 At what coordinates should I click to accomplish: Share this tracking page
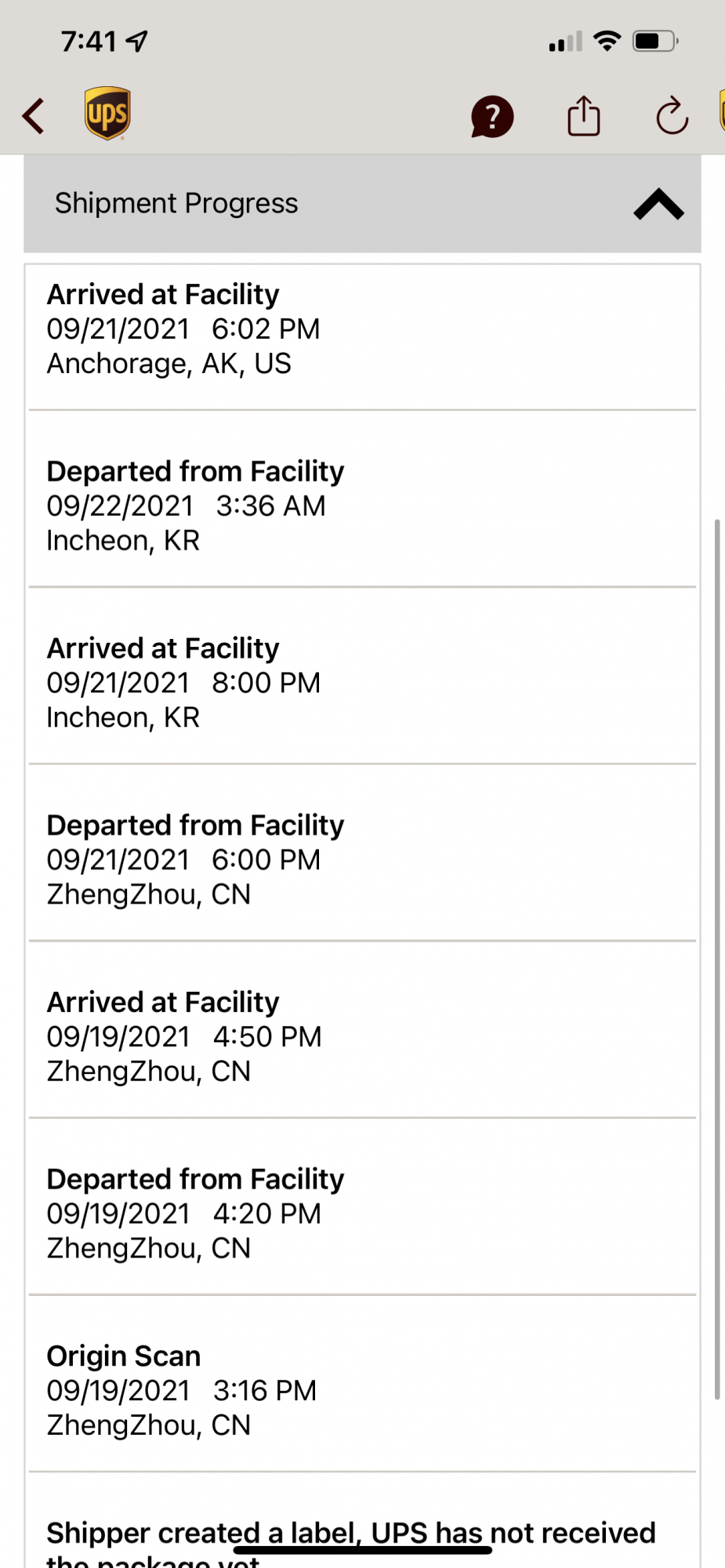tap(583, 117)
